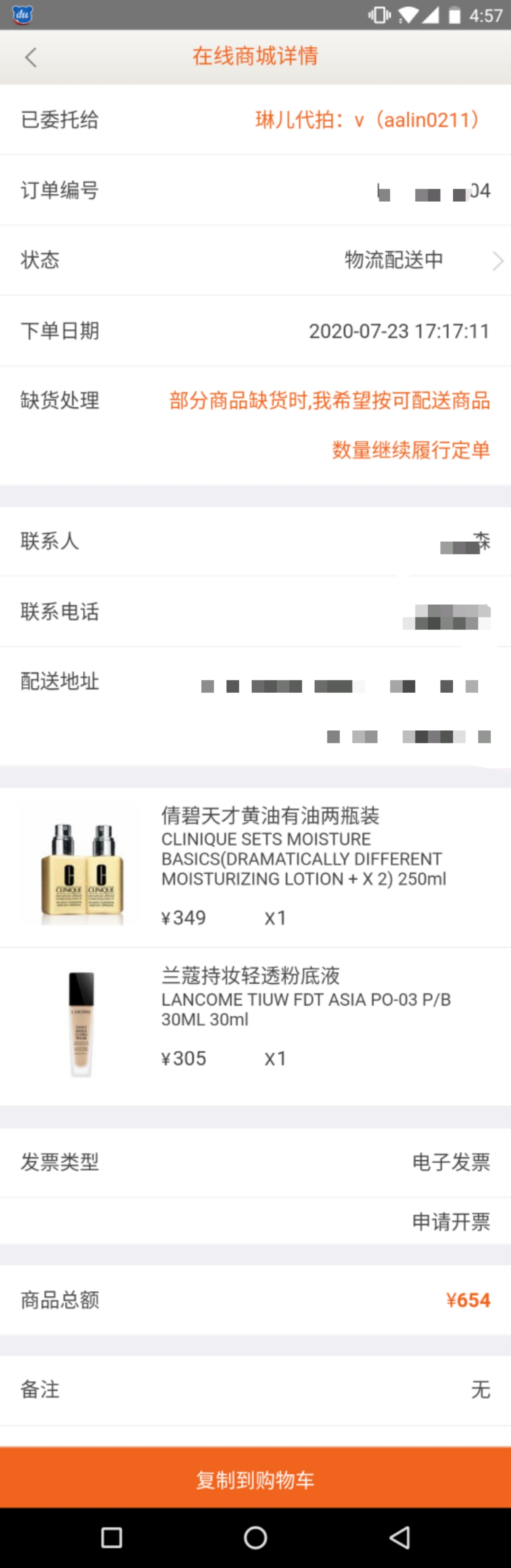View the 兰蔻持妆轻透粉底液 product
This screenshot has height=1568, width=511.
coord(255,1026)
